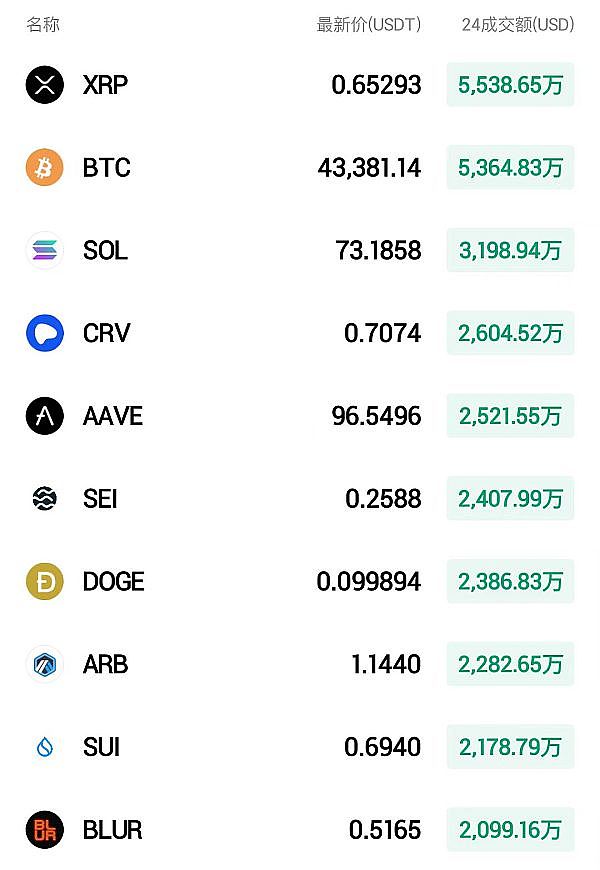
Task: View SOL price details
Action: click(x=105, y=250)
